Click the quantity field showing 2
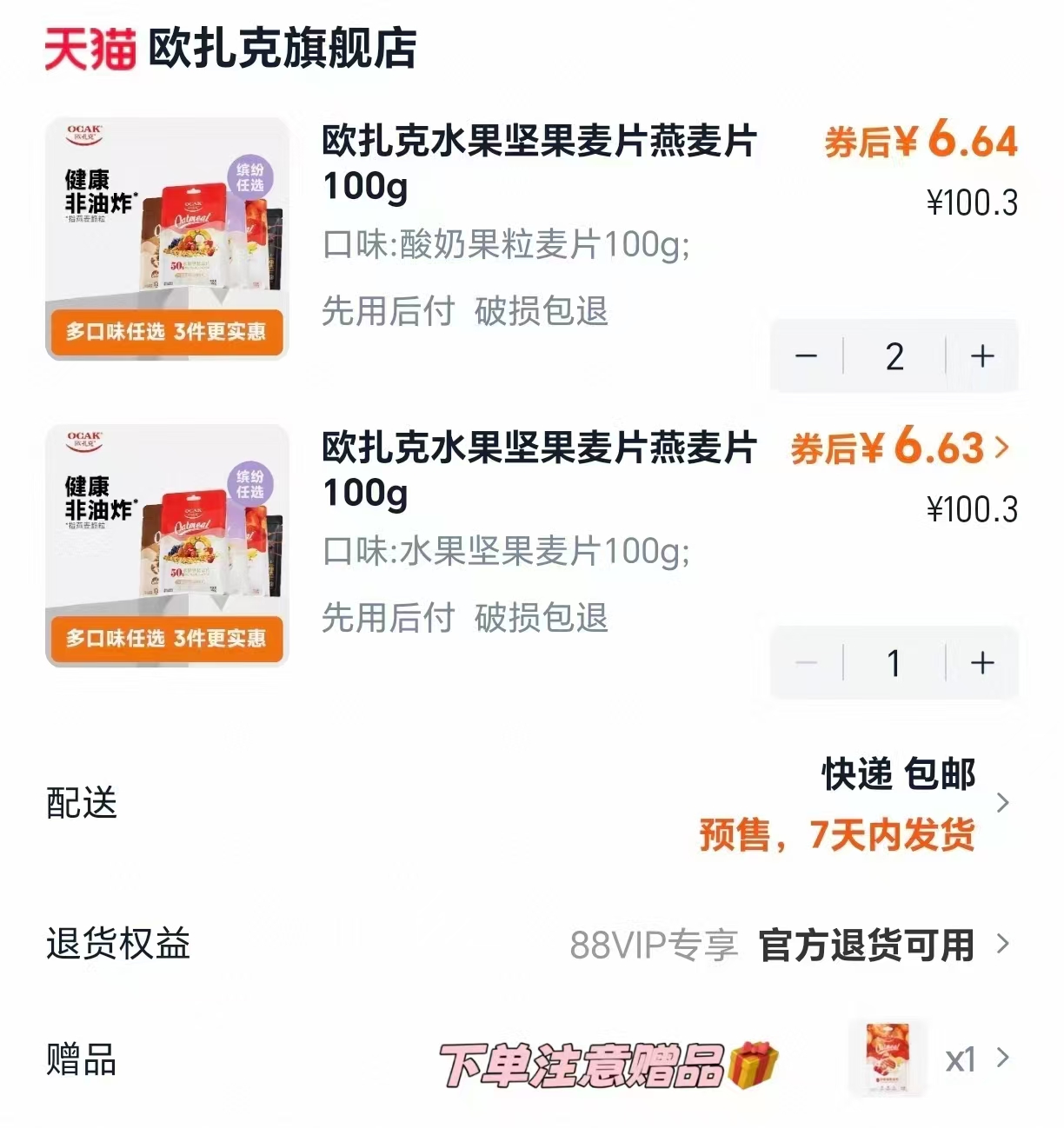The width and height of the screenshot is (1064, 1128). tap(894, 355)
